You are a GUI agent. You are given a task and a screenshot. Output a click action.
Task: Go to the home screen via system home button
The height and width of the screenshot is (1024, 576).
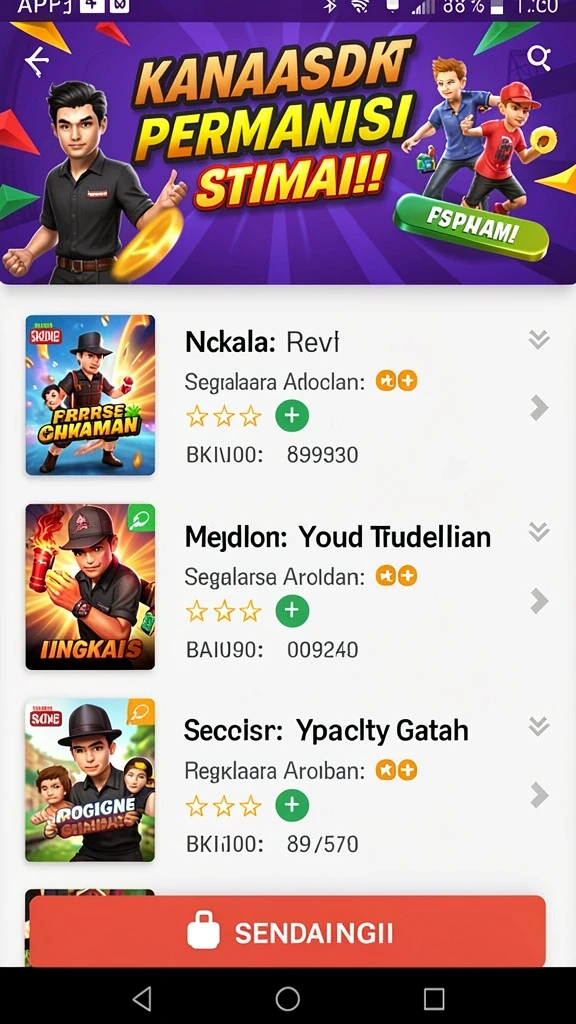(x=287, y=999)
